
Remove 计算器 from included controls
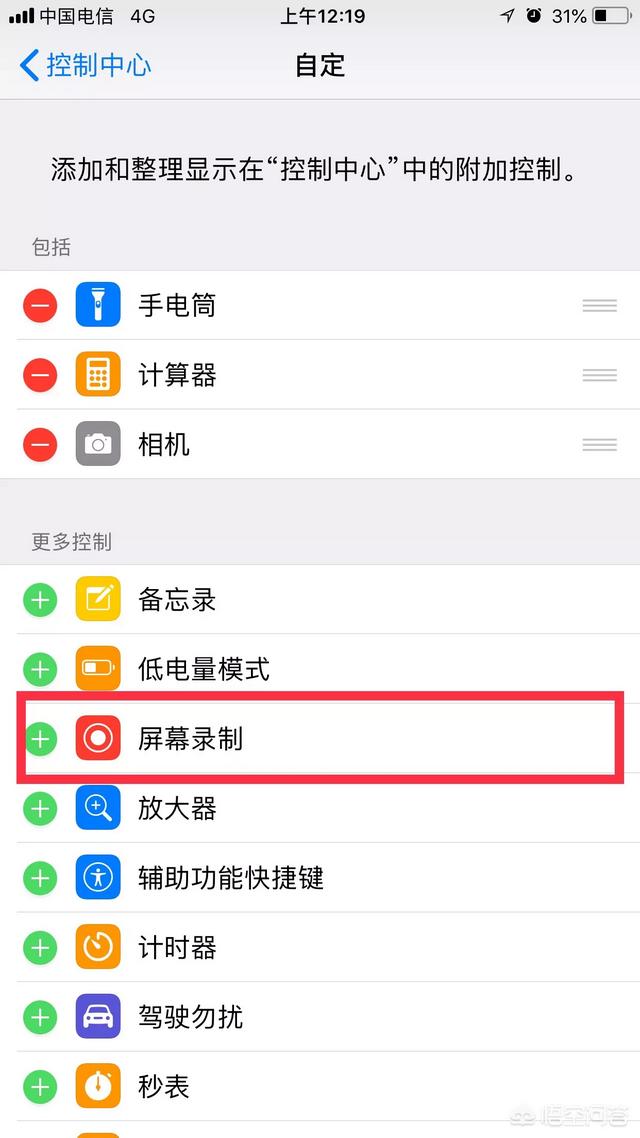point(40,376)
